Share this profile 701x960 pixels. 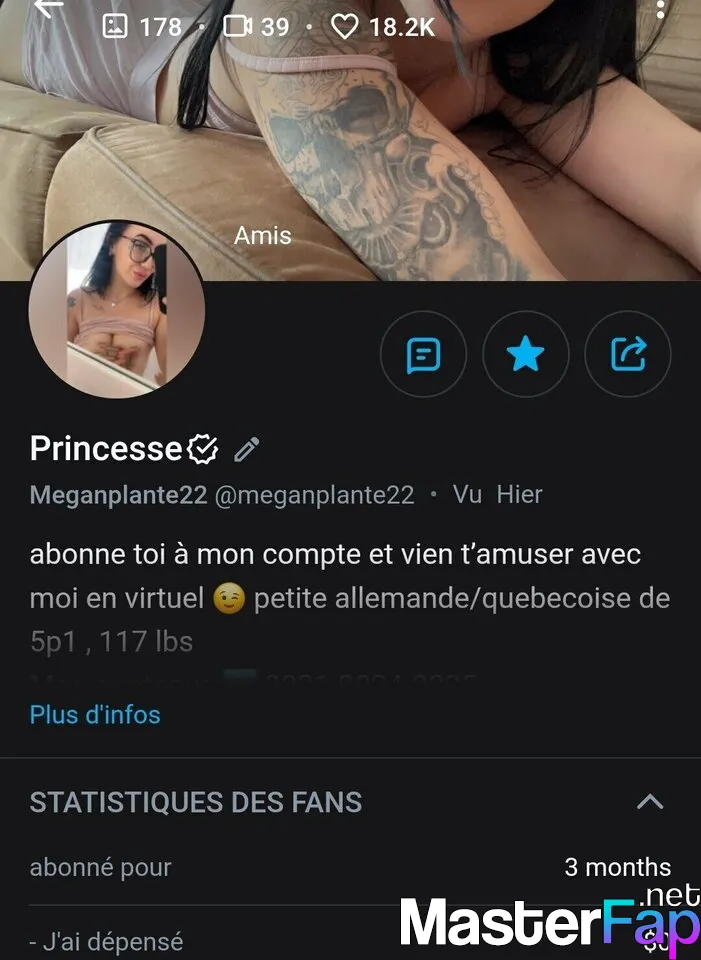tap(627, 354)
